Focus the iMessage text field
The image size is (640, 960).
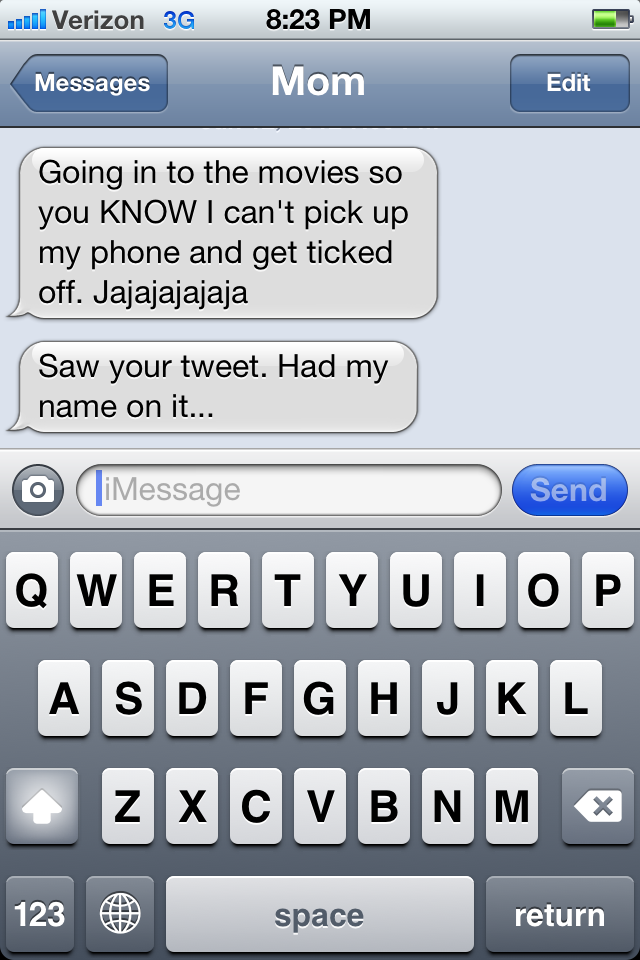(x=289, y=490)
